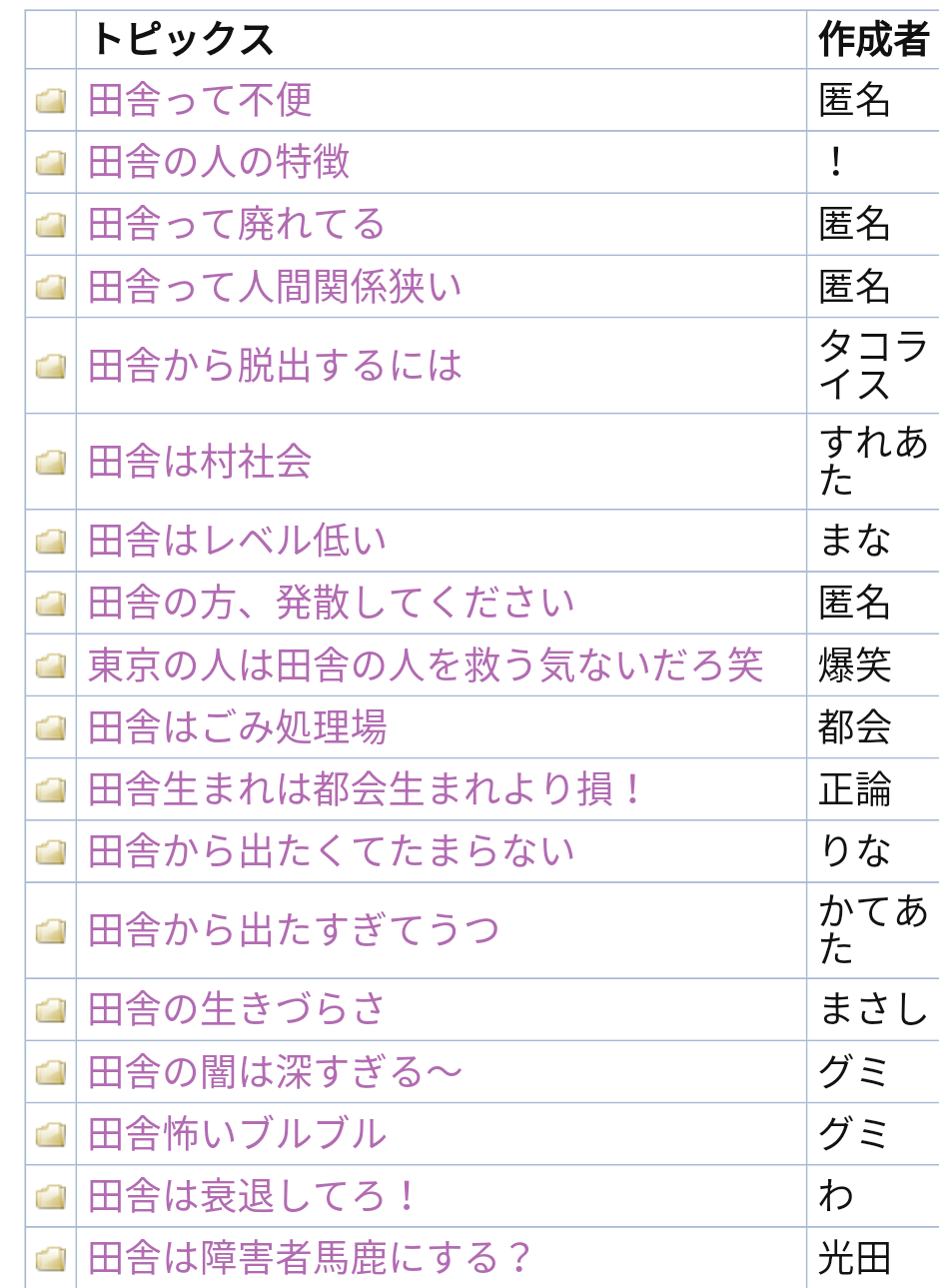The width and height of the screenshot is (939, 1288).
Task: Tap the link 田舎はごみ処理場
Action: pos(237,727)
